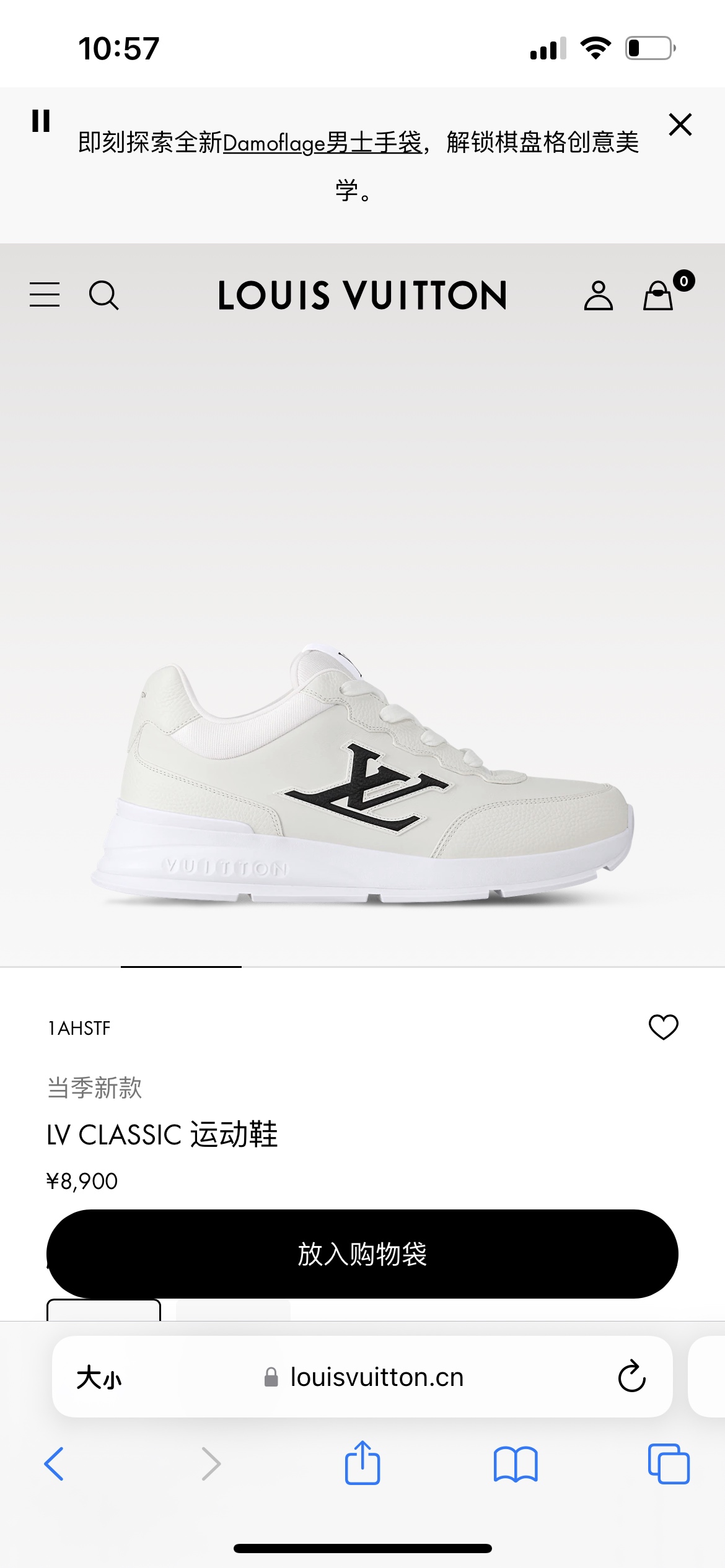Reload the louisvuitton.cn page
This screenshot has height=1568, width=725.
click(x=631, y=1377)
